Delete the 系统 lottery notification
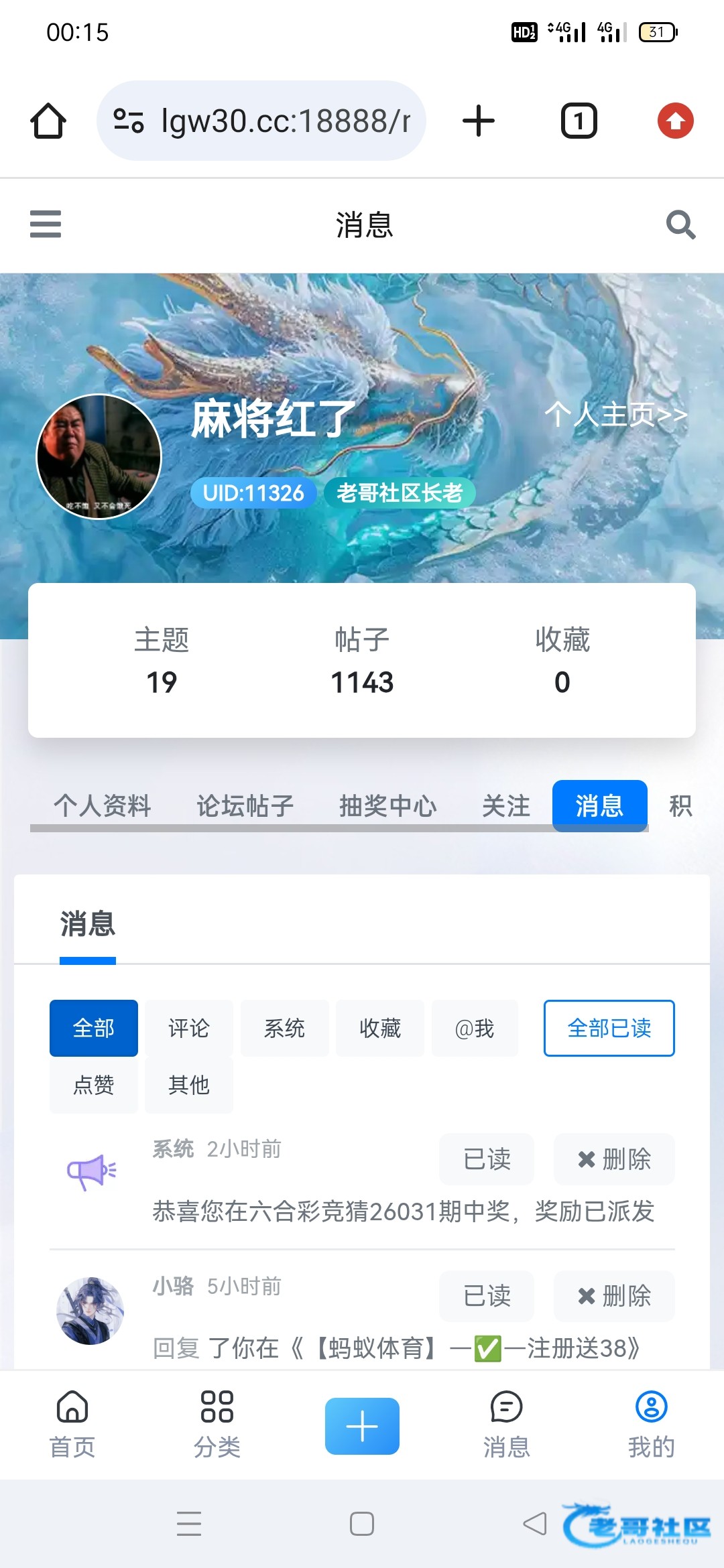Image resolution: width=724 pixels, height=1568 pixels. 614,1159
